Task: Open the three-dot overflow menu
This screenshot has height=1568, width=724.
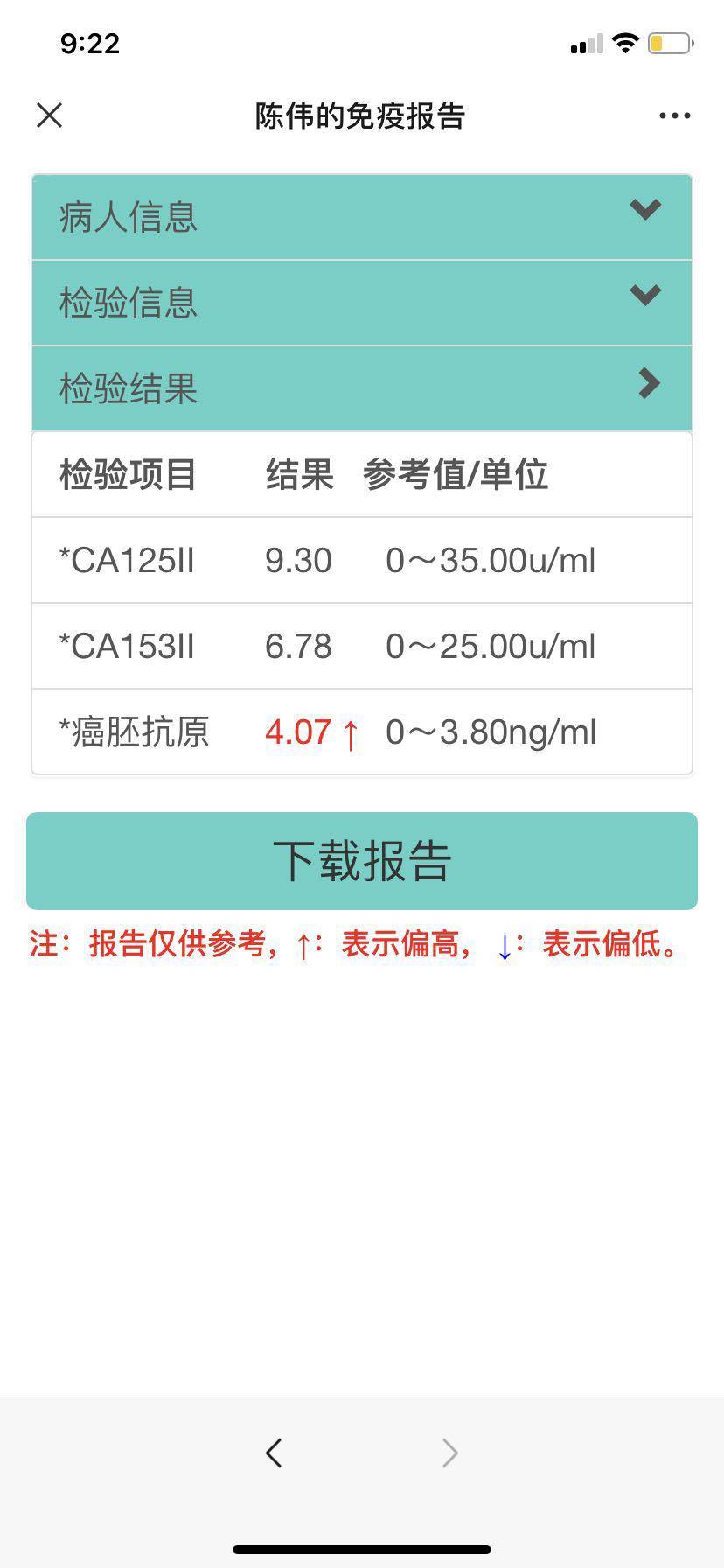Action: point(674,115)
